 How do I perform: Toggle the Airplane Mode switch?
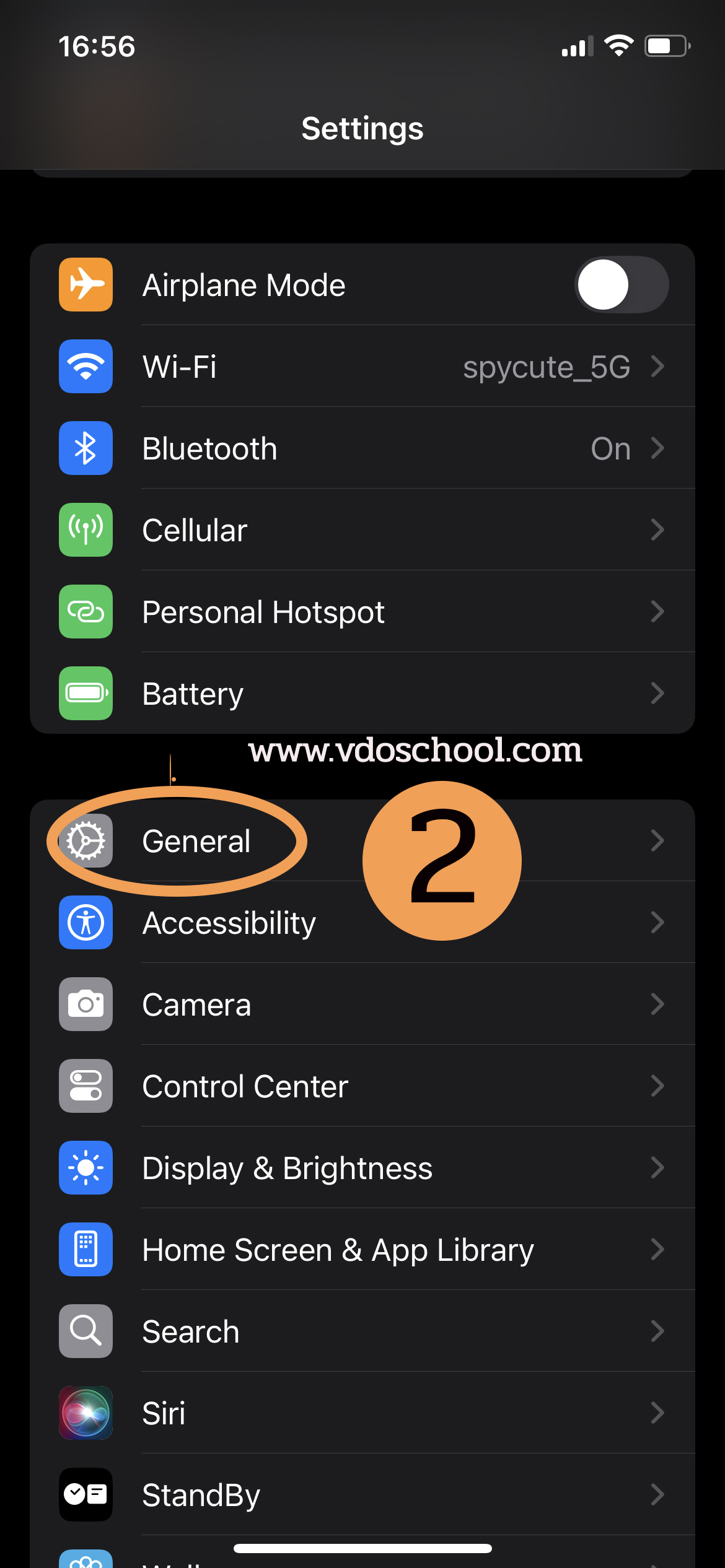point(622,284)
